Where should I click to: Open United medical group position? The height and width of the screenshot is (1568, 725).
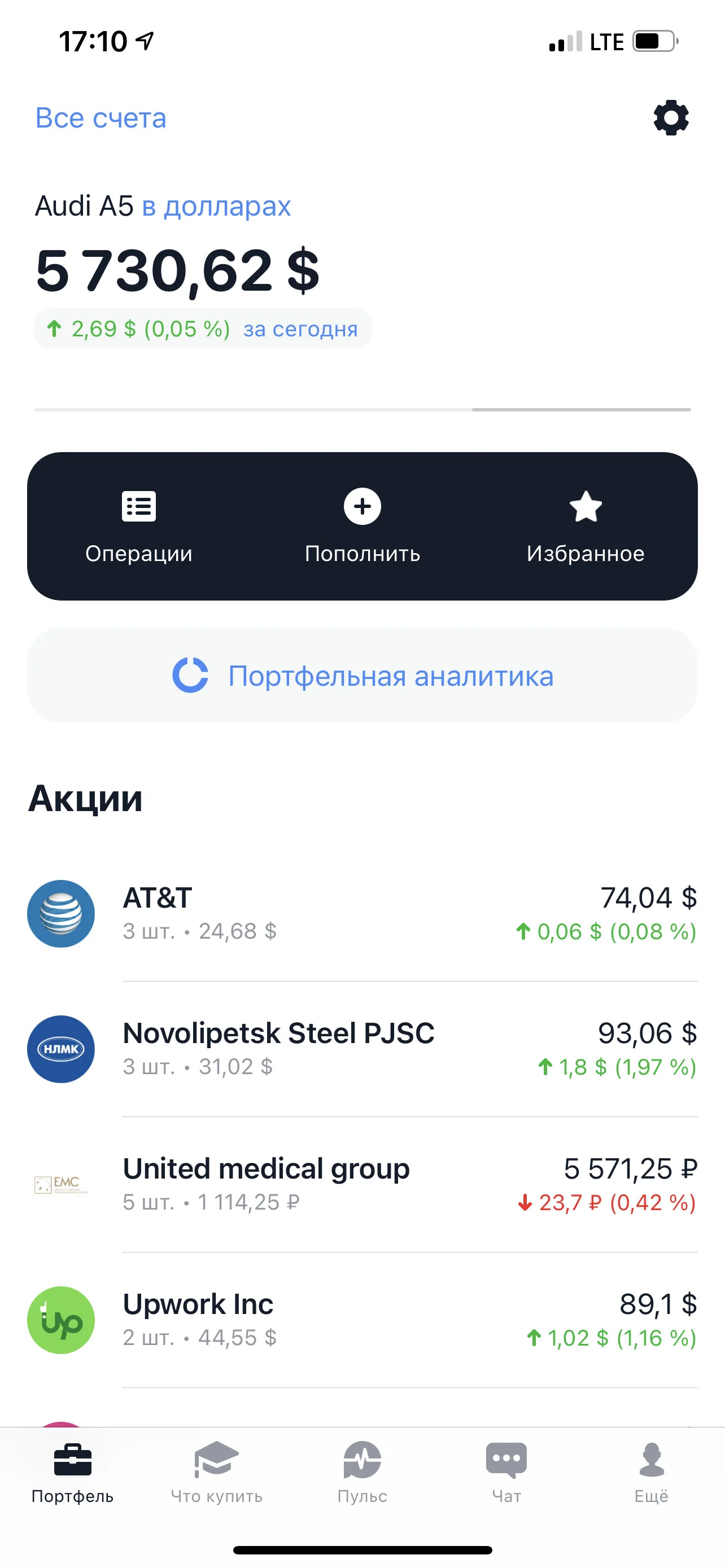[x=362, y=1185]
